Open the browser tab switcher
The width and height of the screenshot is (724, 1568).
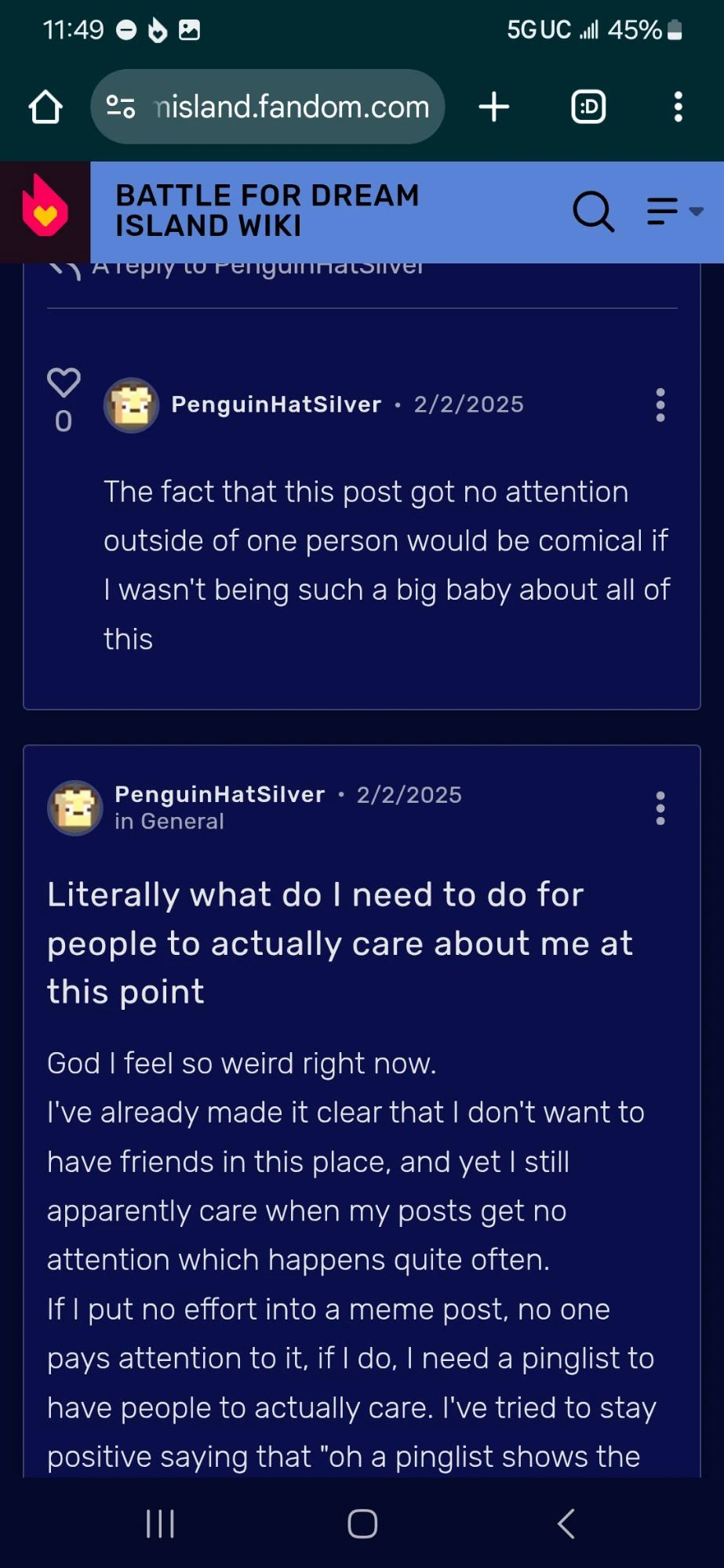[x=588, y=107]
